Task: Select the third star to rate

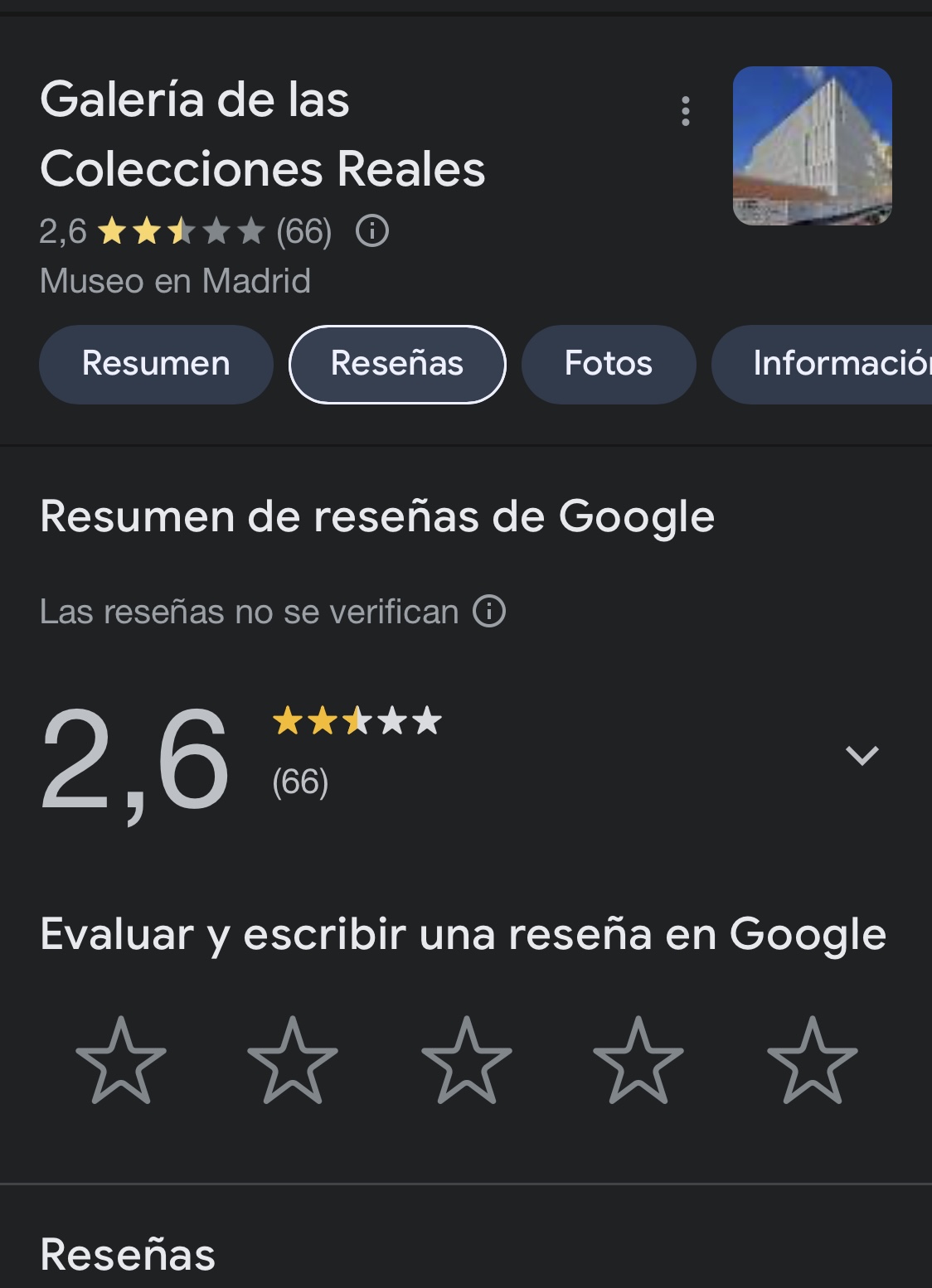Action: [467, 1061]
